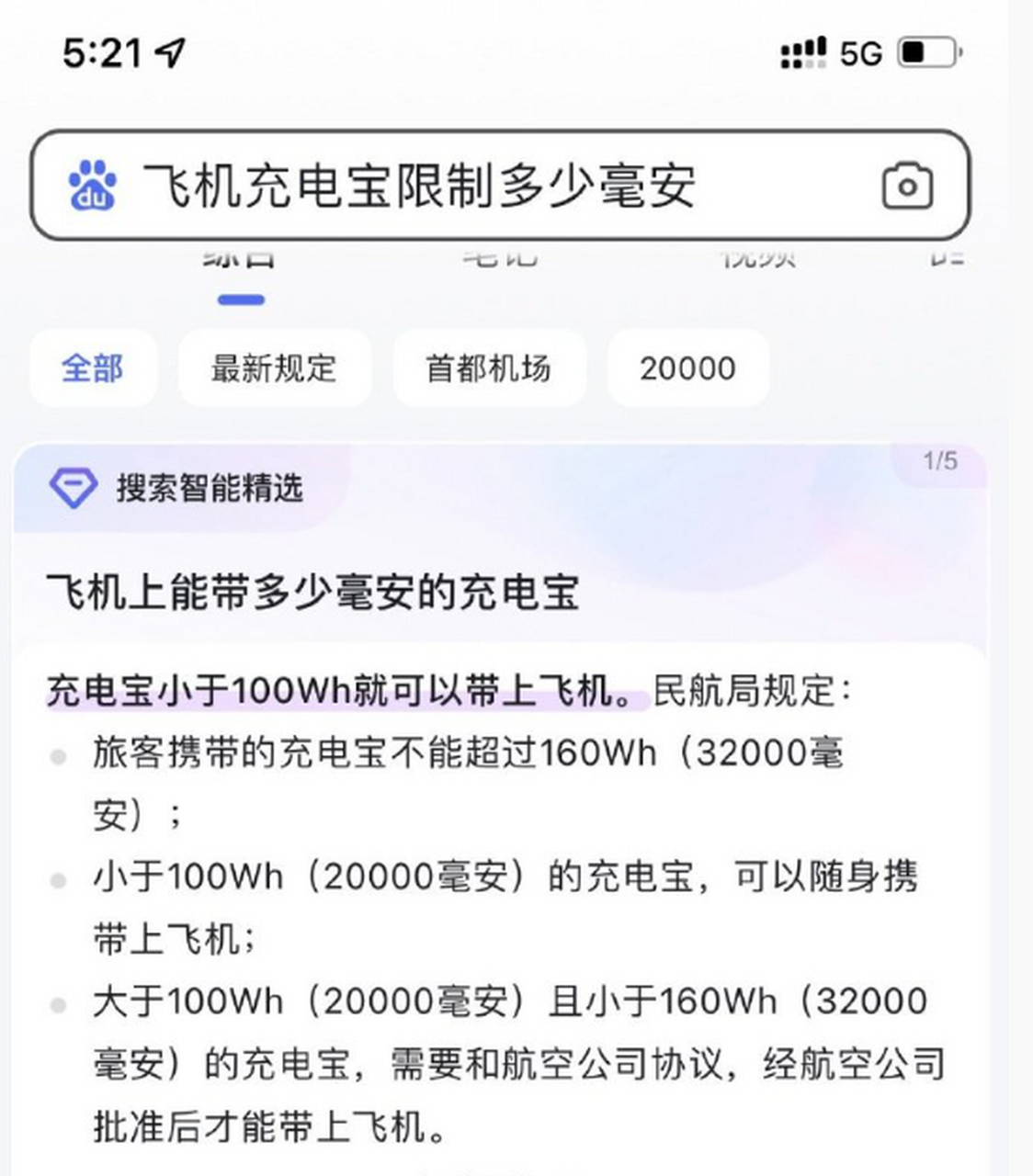Image resolution: width=1033 pixels, height=1176 pixels.
Task: Click the battery icon in the status bar
Action: [x=930, y=52]
